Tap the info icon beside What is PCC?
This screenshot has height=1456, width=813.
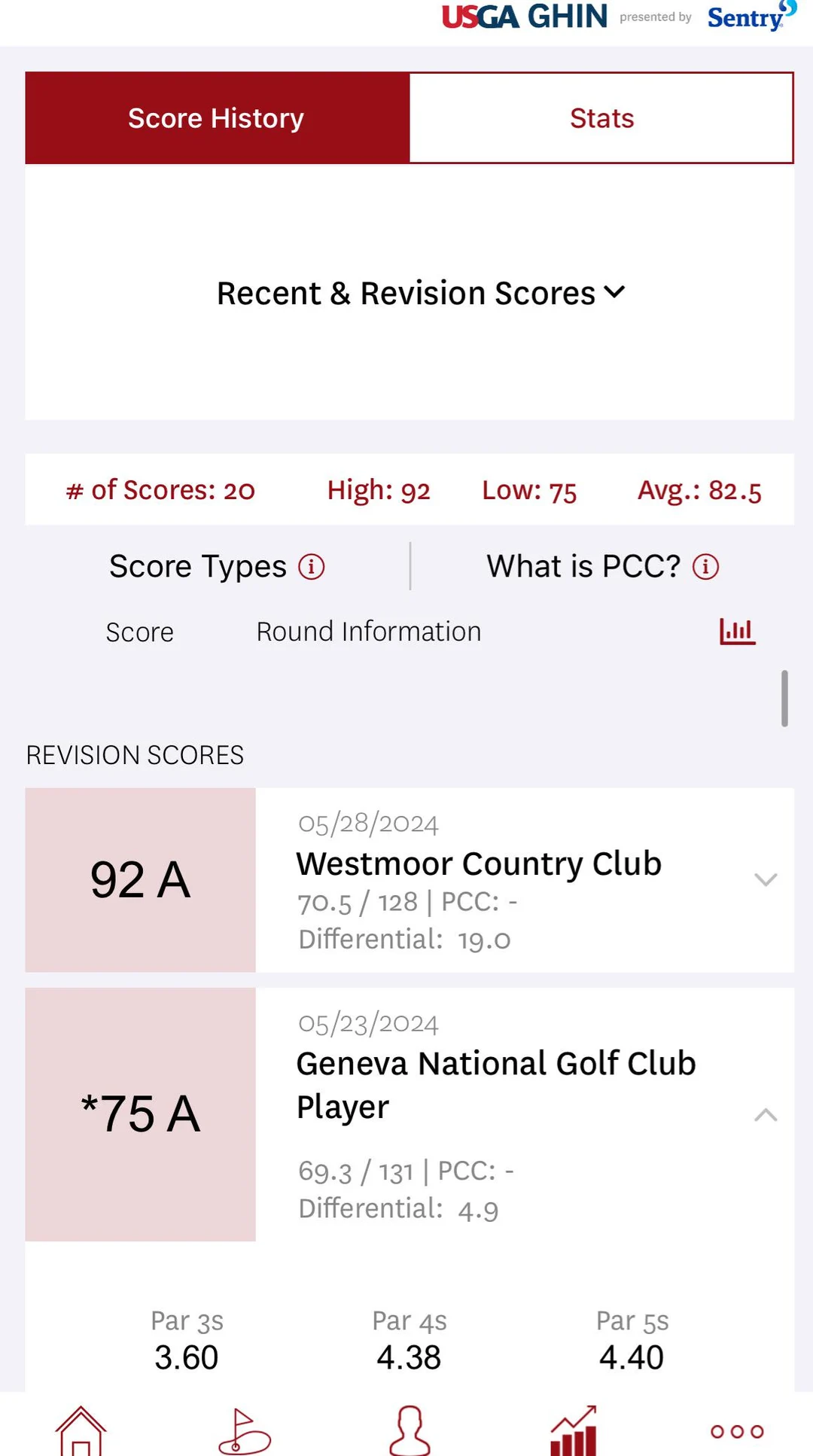click(705, 566)
